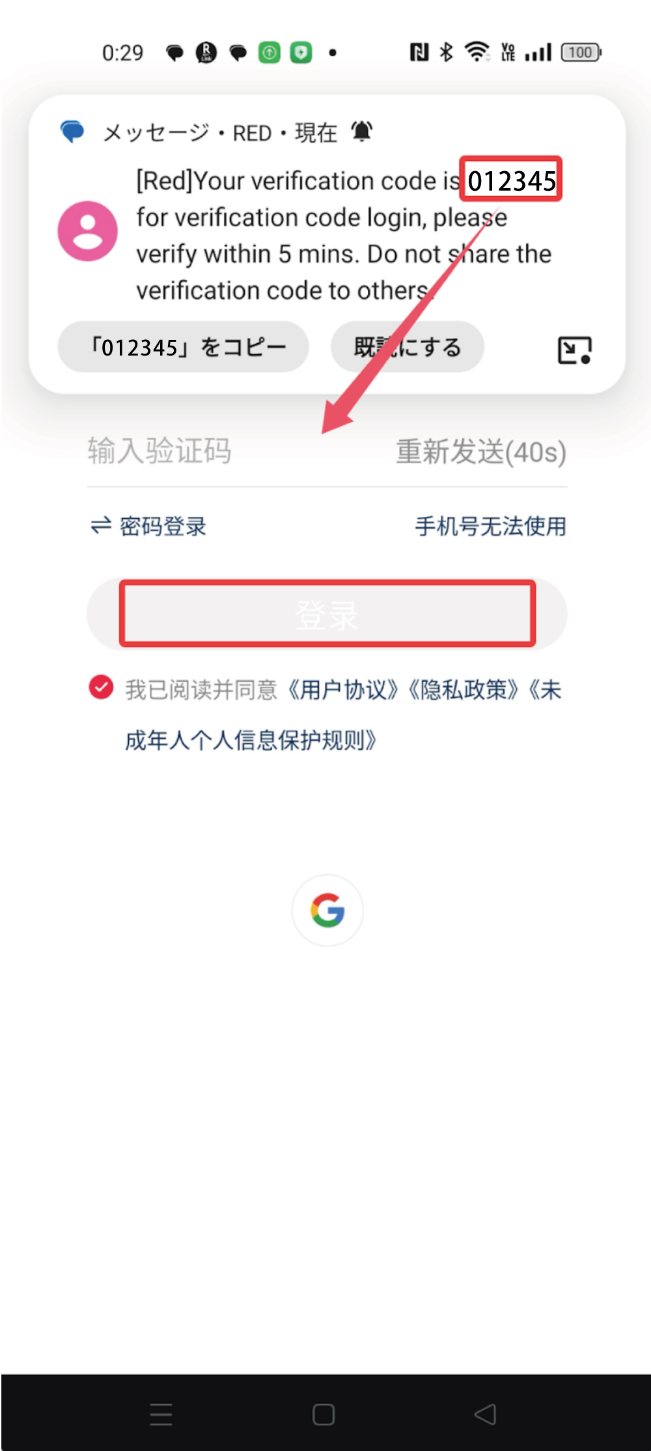Open the recent apps overview
Viewport: 651px width, 1451px height.
tap(161, 1414)
